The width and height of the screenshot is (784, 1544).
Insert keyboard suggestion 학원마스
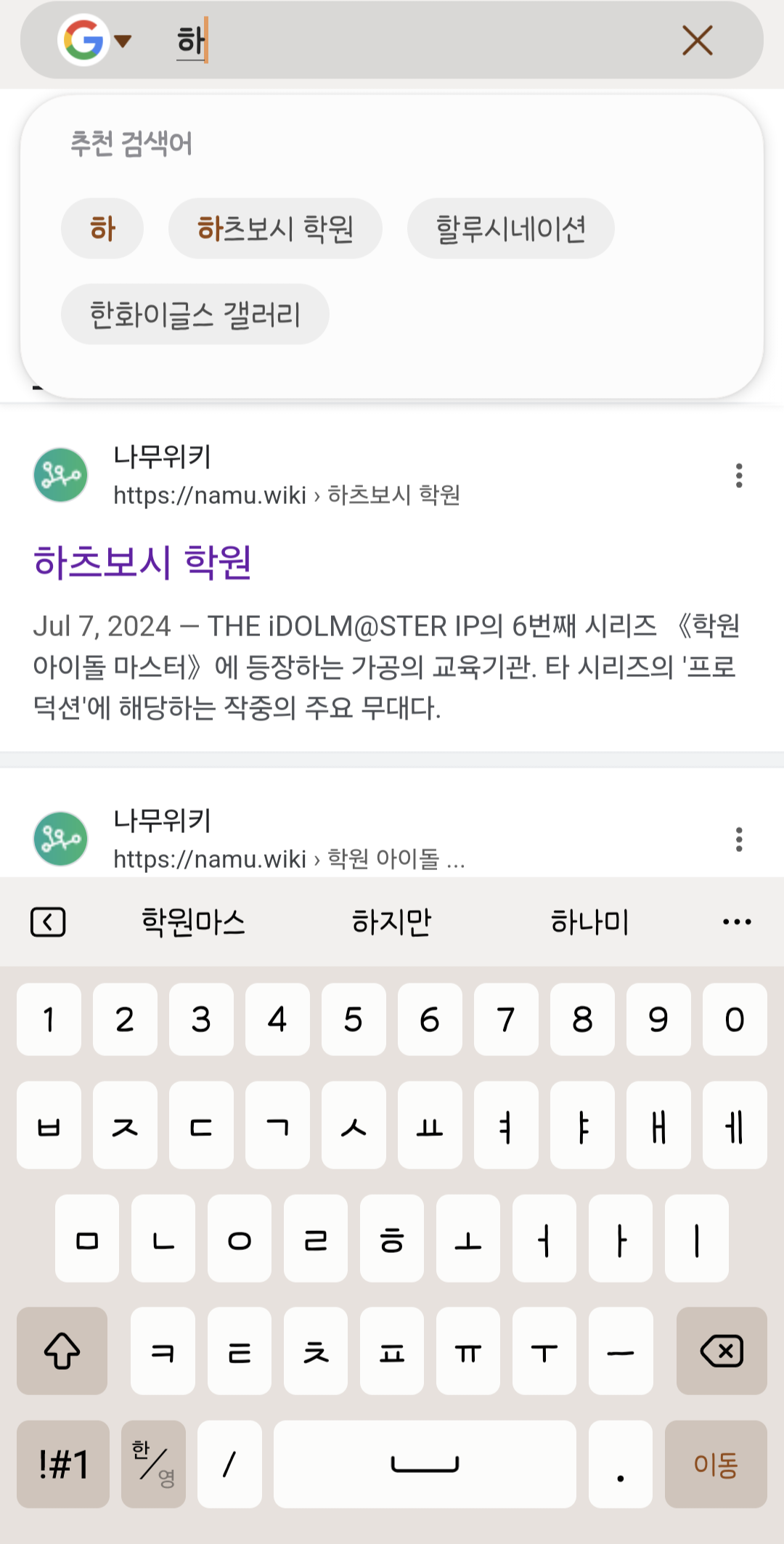[193, 922]
